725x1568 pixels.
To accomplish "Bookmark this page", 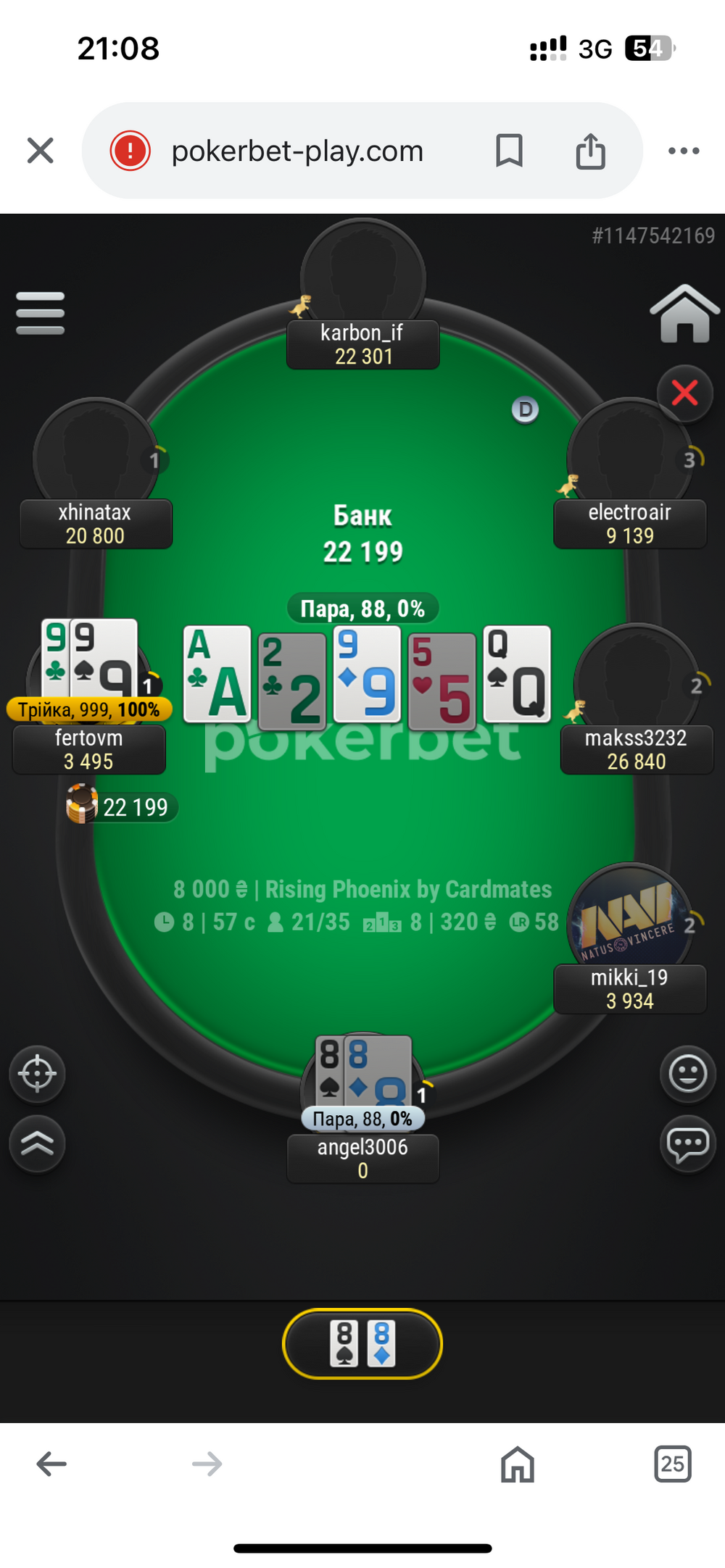I will pyautogui.click(x=509, y=151).
